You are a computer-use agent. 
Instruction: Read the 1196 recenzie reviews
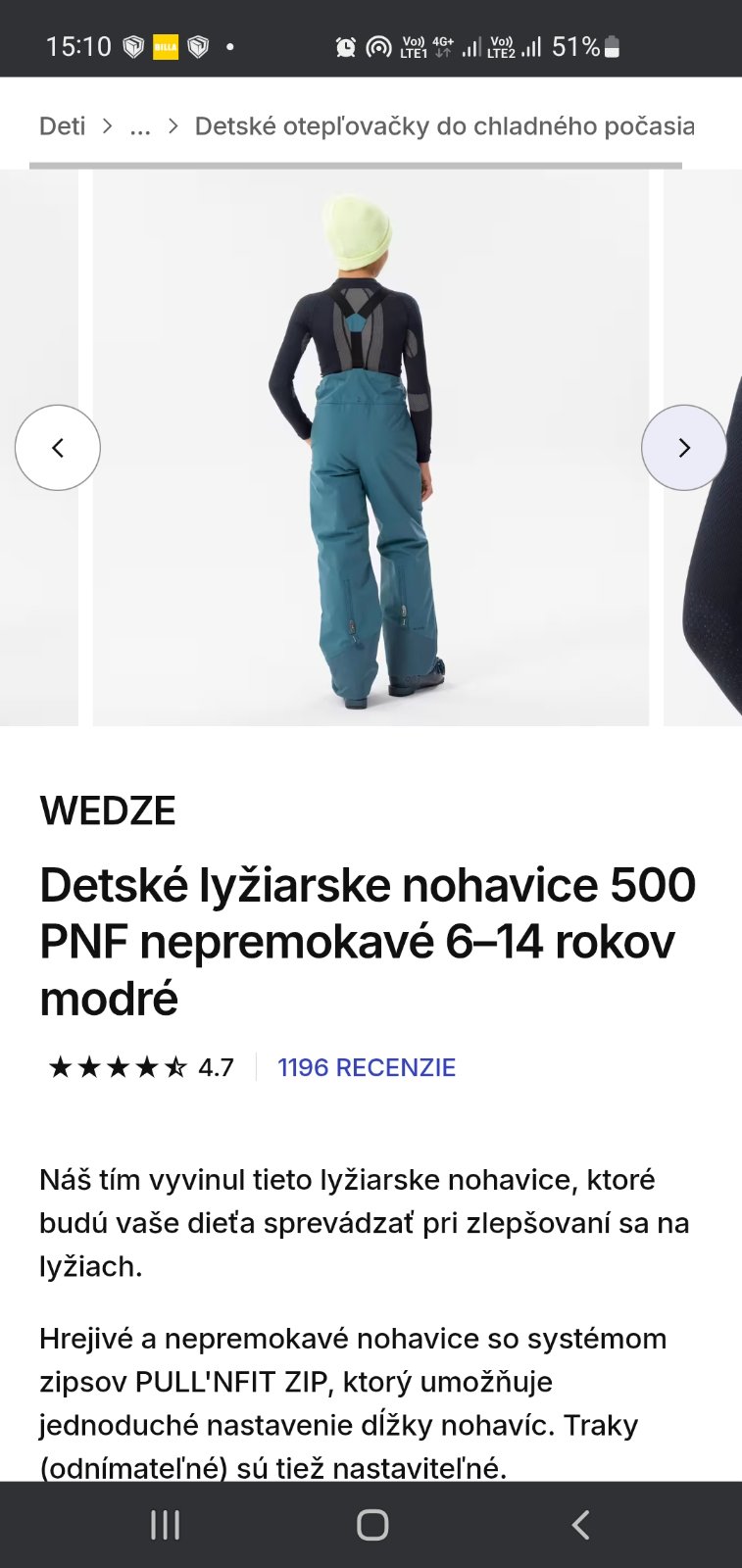click(x=367, y=1067)
